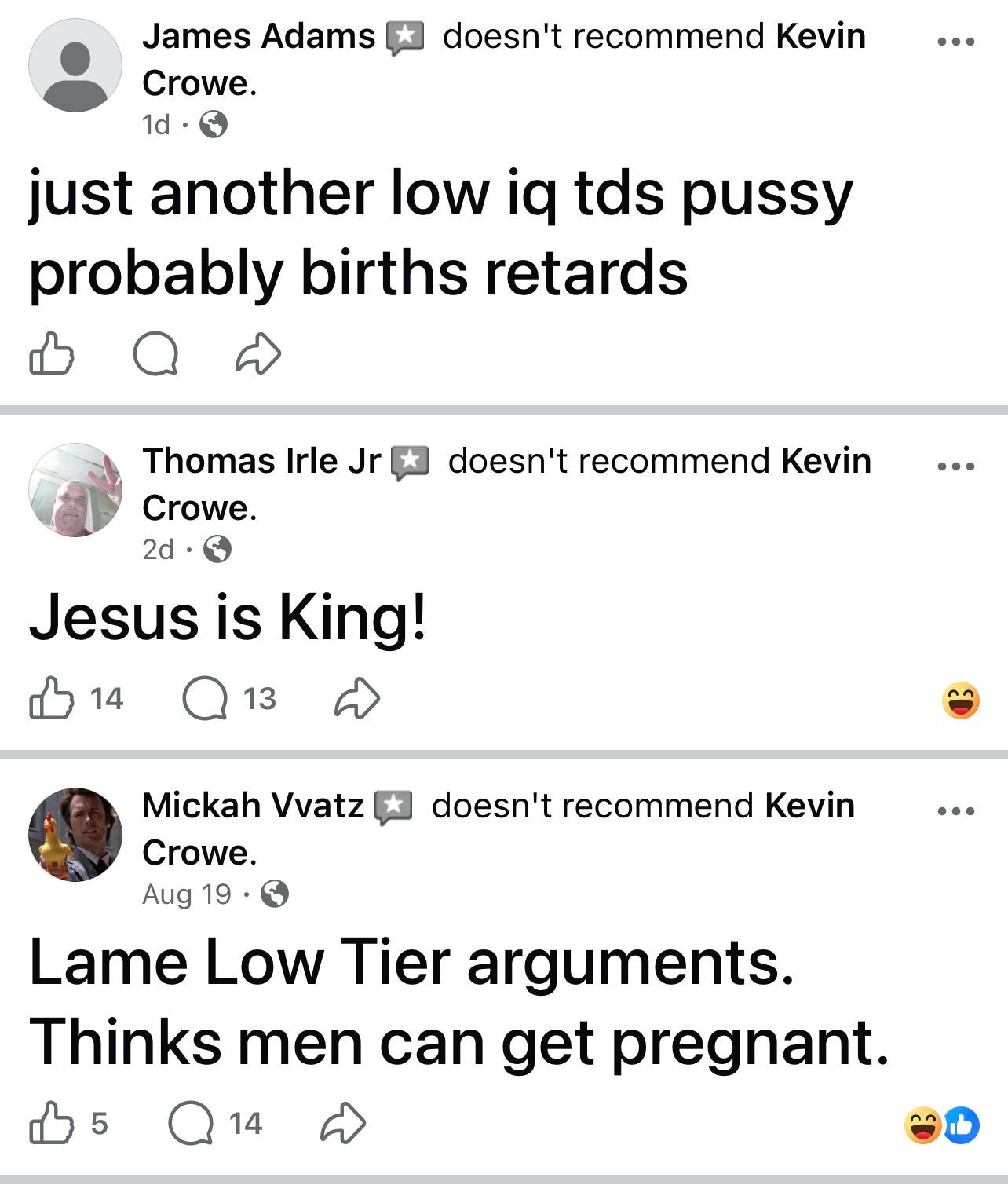1008x1196 pixels.
Task: View Thomas Irle Jr's profile
Action: pos(75,490)
